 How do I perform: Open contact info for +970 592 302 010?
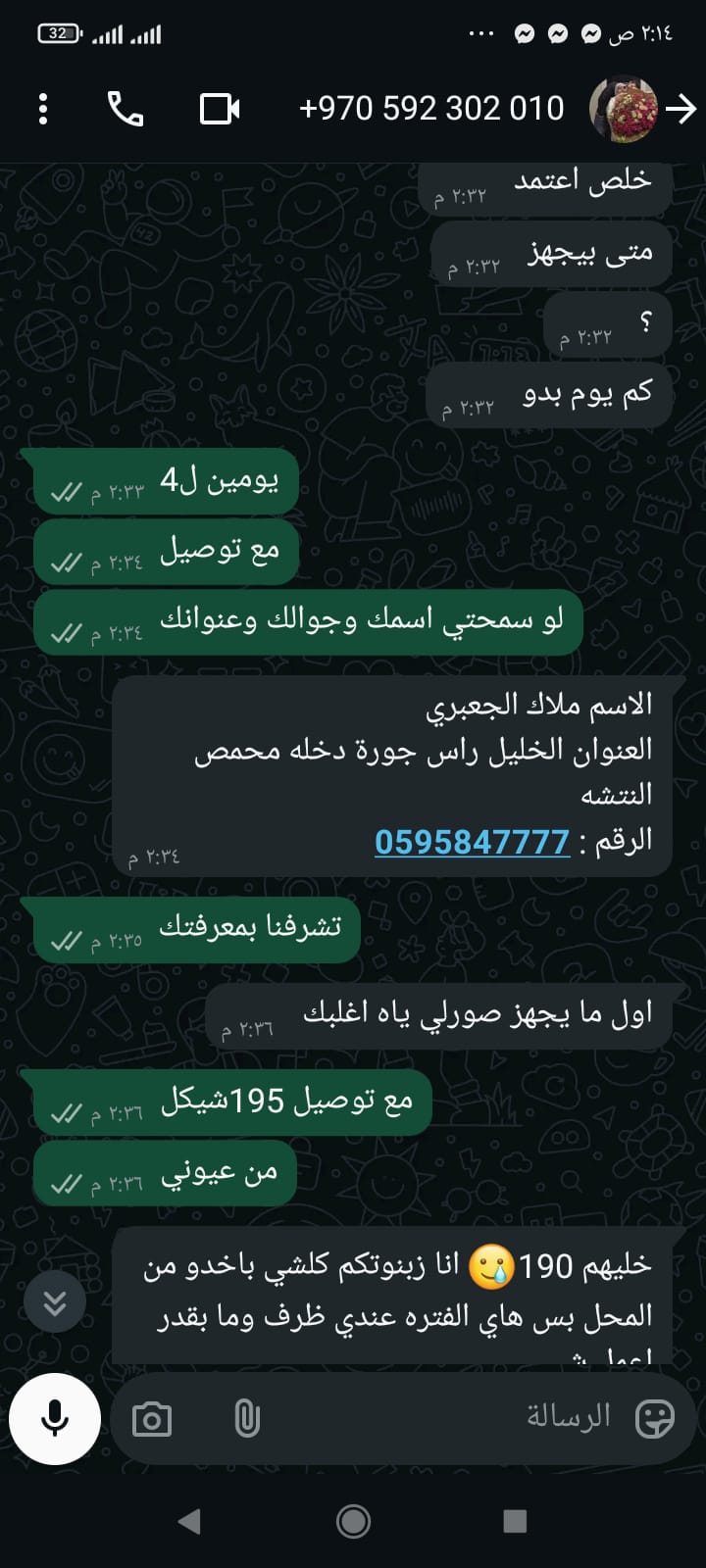pyautogui.click(x=431, y=109)
